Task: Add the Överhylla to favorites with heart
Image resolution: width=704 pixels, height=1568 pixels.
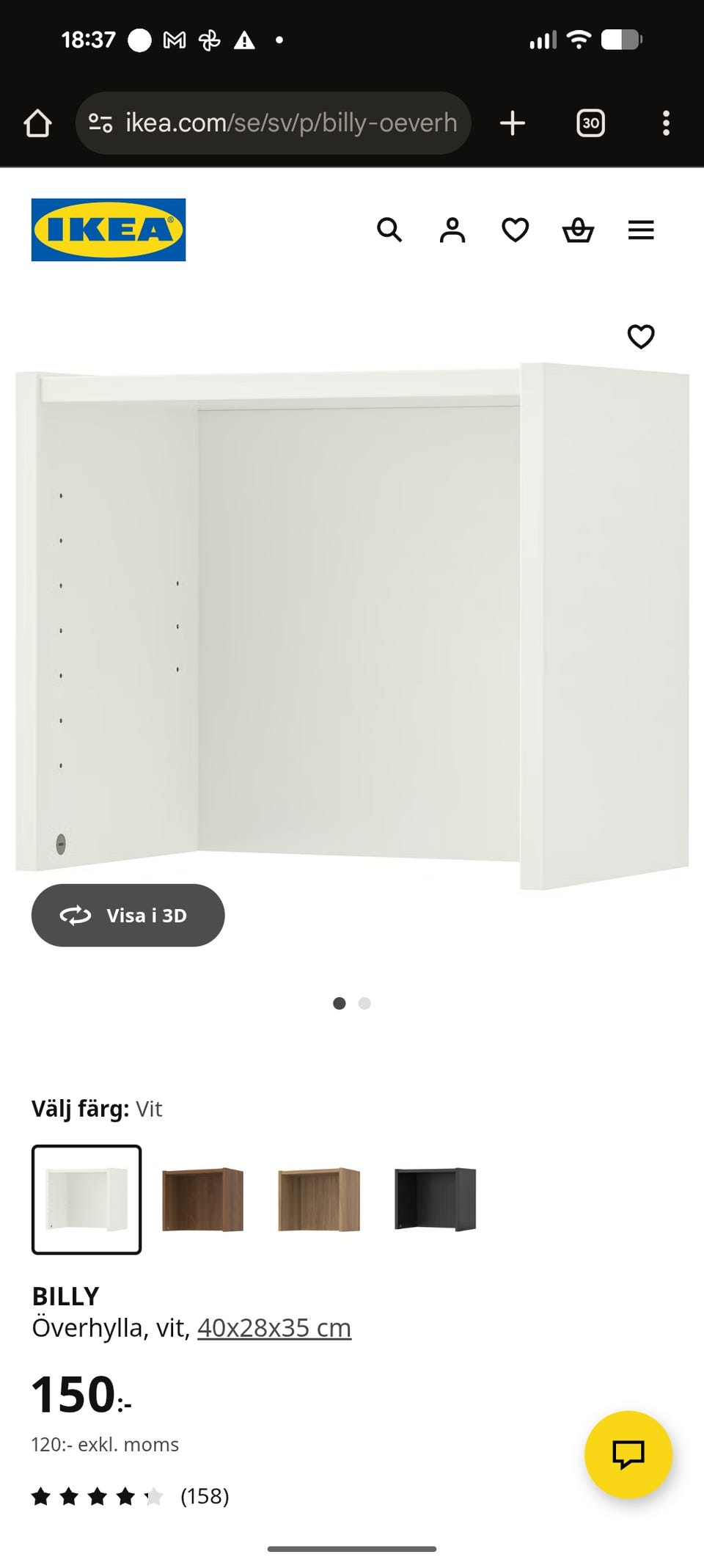Action: coord(641,336)
